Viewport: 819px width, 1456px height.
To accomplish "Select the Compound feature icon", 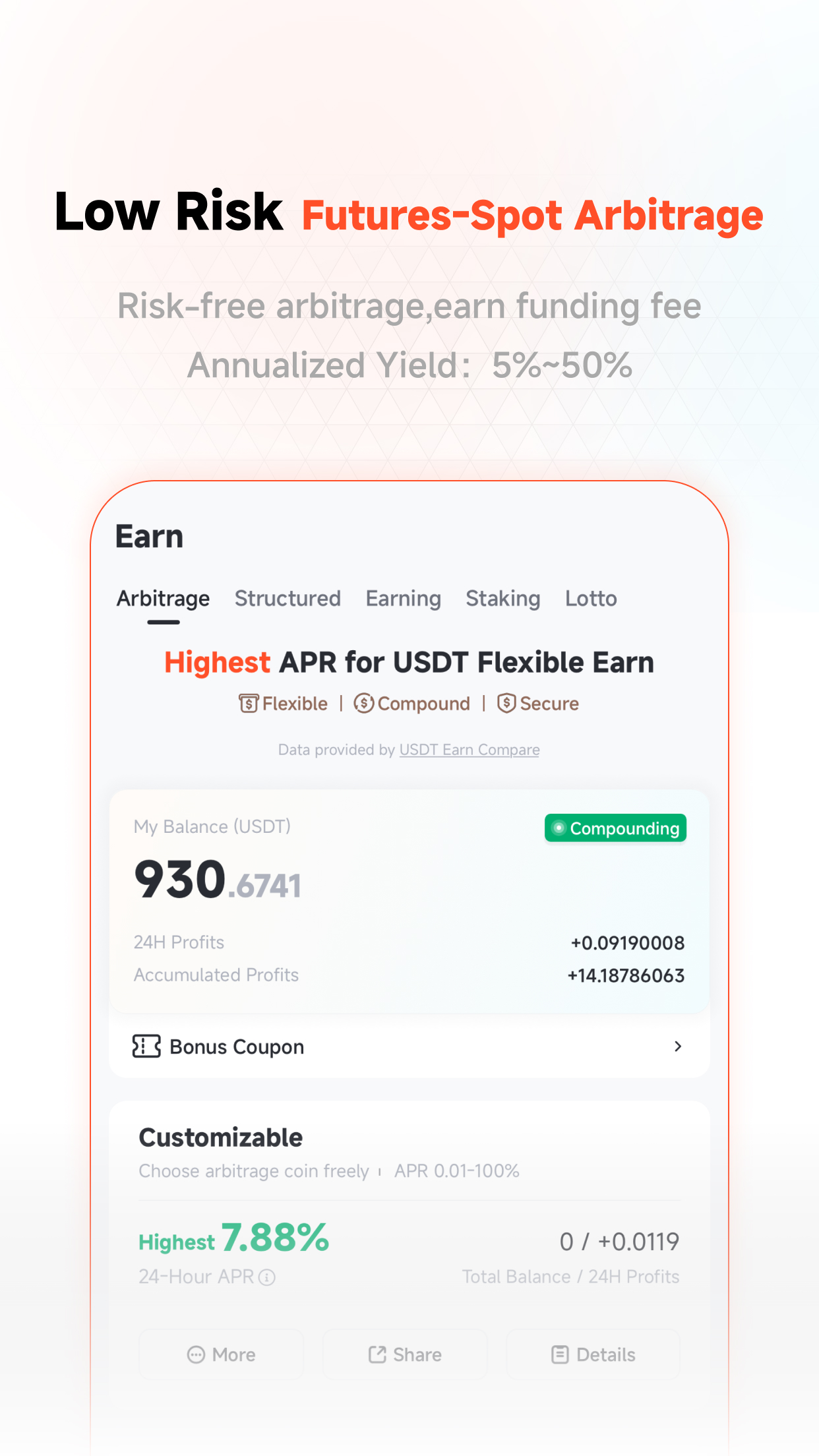I will click(x=363, y=704).
